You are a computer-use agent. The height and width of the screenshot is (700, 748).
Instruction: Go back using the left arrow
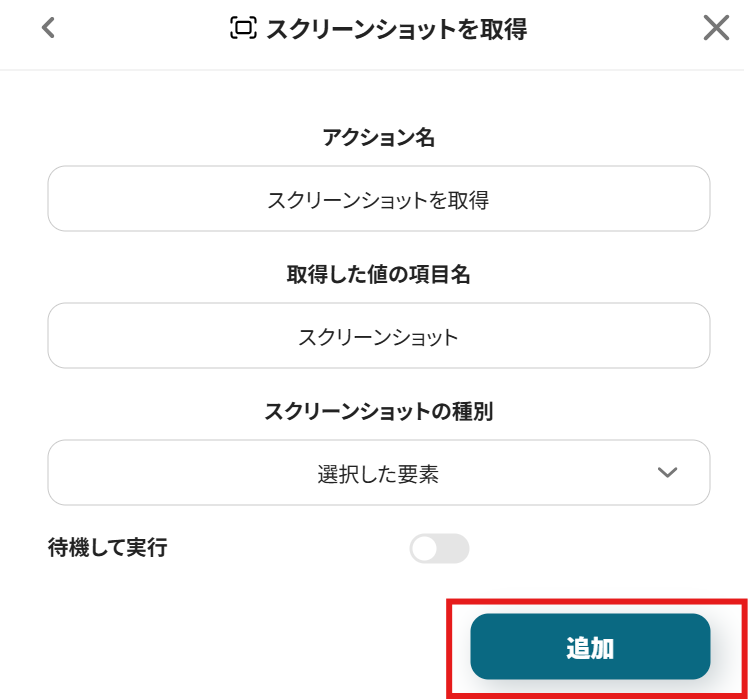(x=48, y=29)
